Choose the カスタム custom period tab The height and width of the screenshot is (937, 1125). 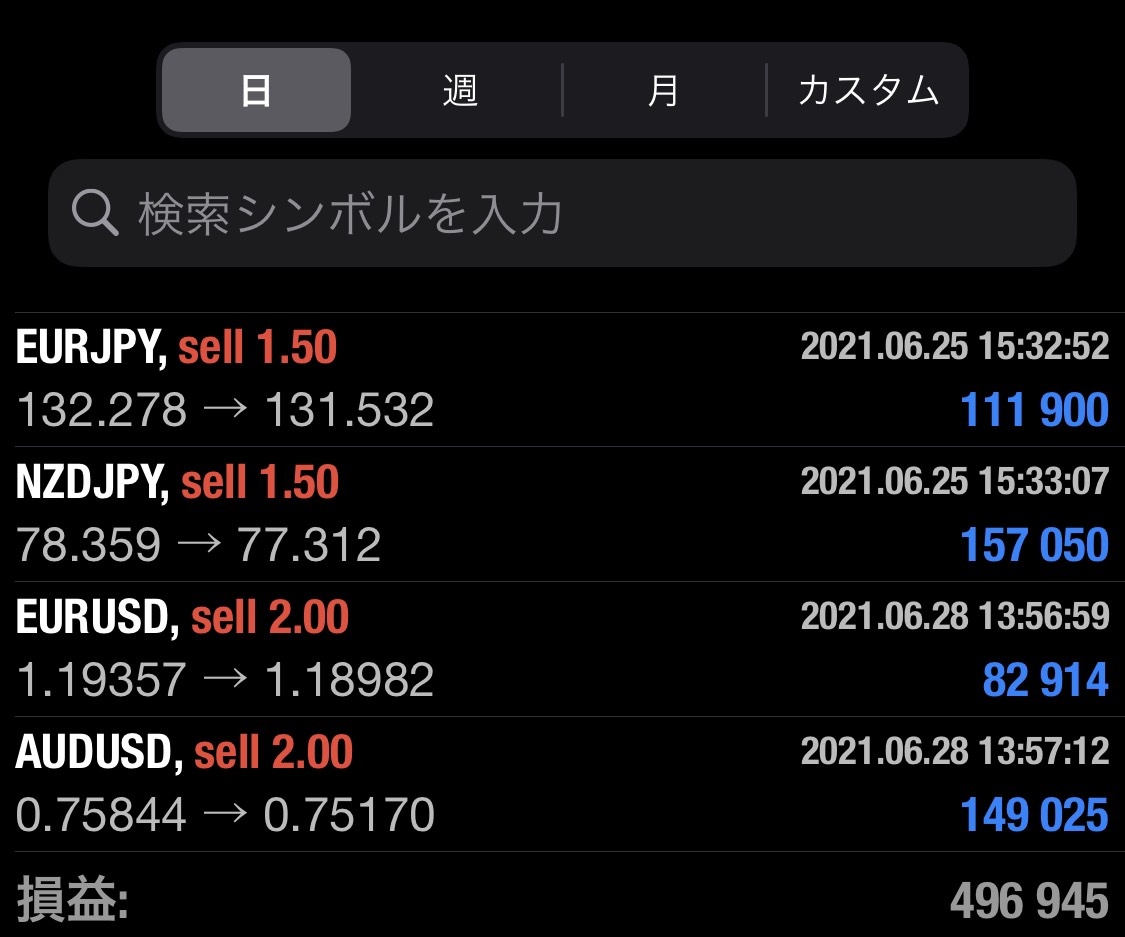click(x=868, y=91)
